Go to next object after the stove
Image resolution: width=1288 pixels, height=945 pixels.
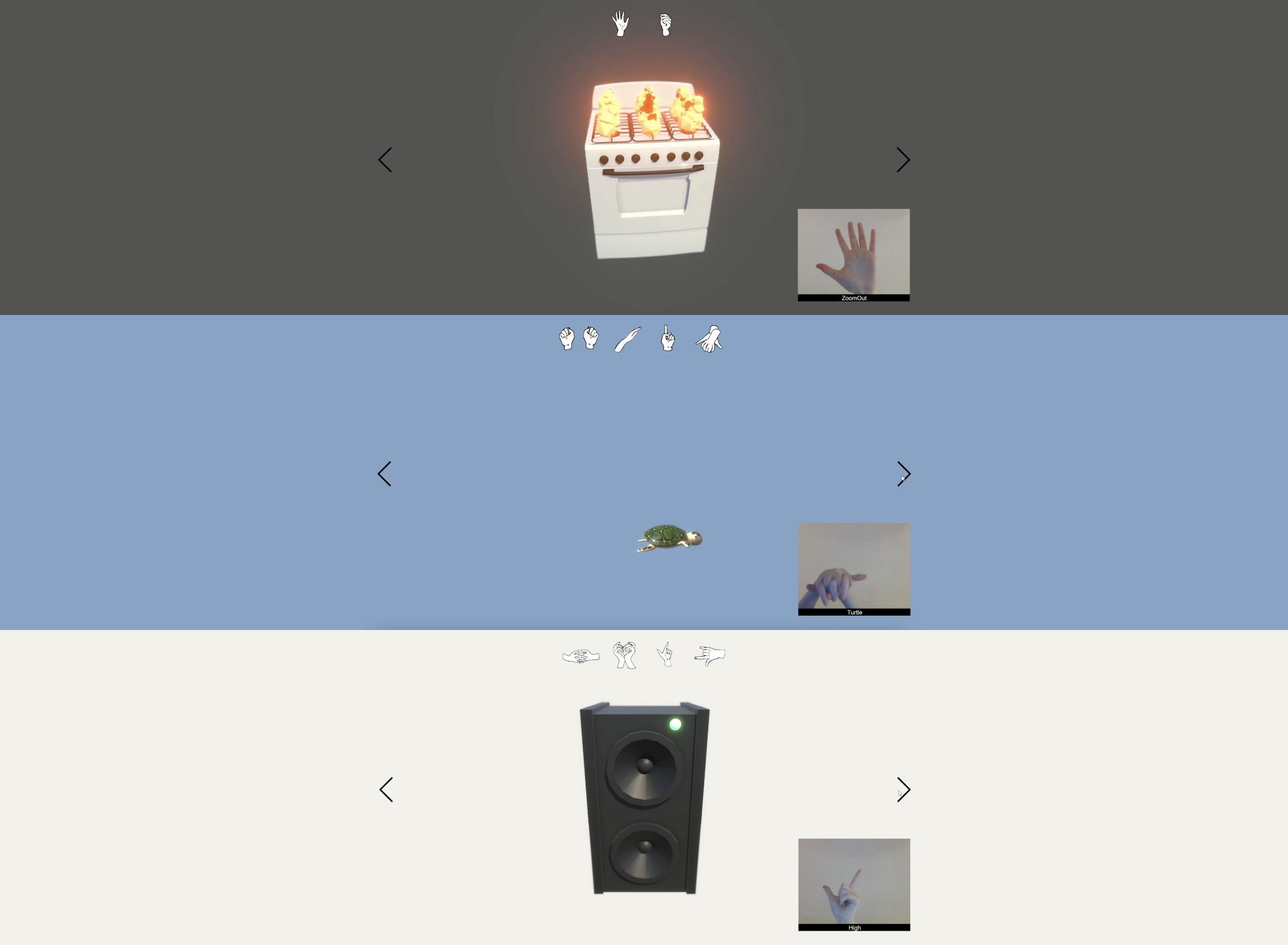coord(903,160)
